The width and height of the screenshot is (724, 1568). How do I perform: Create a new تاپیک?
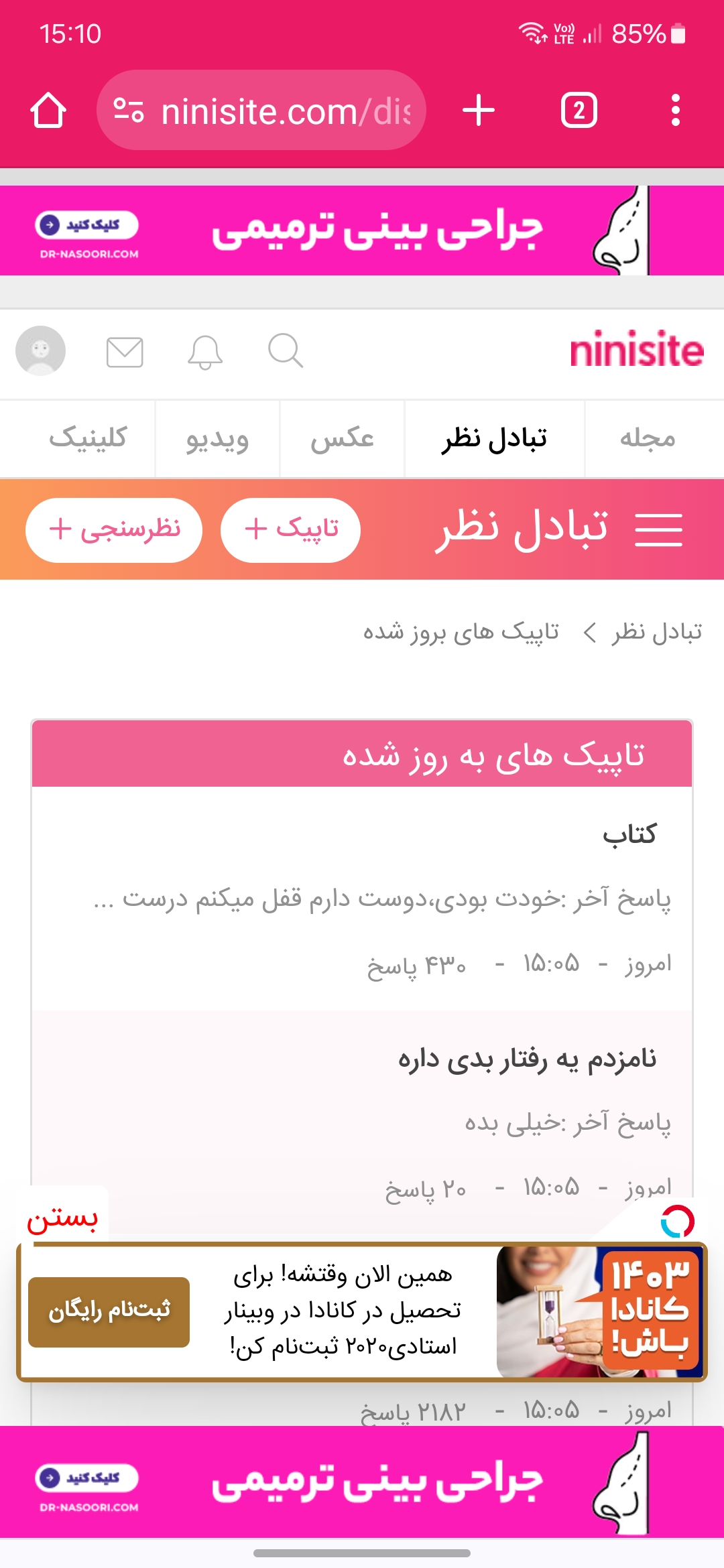click(x=290, y=529)
